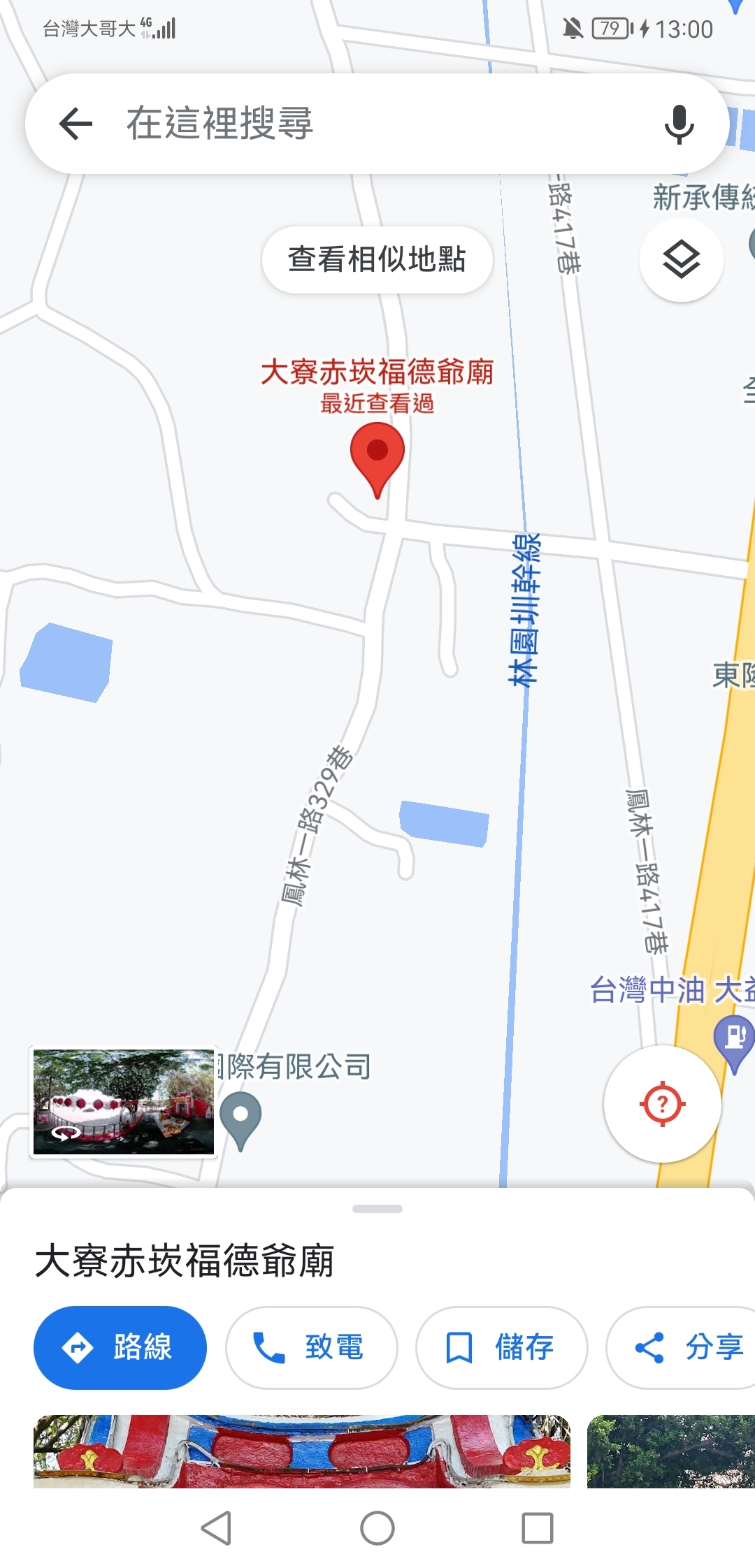This screenshot has height=1568, width=755.
Task: Tap the back arrow in search bar
Action: coord(75,124)
